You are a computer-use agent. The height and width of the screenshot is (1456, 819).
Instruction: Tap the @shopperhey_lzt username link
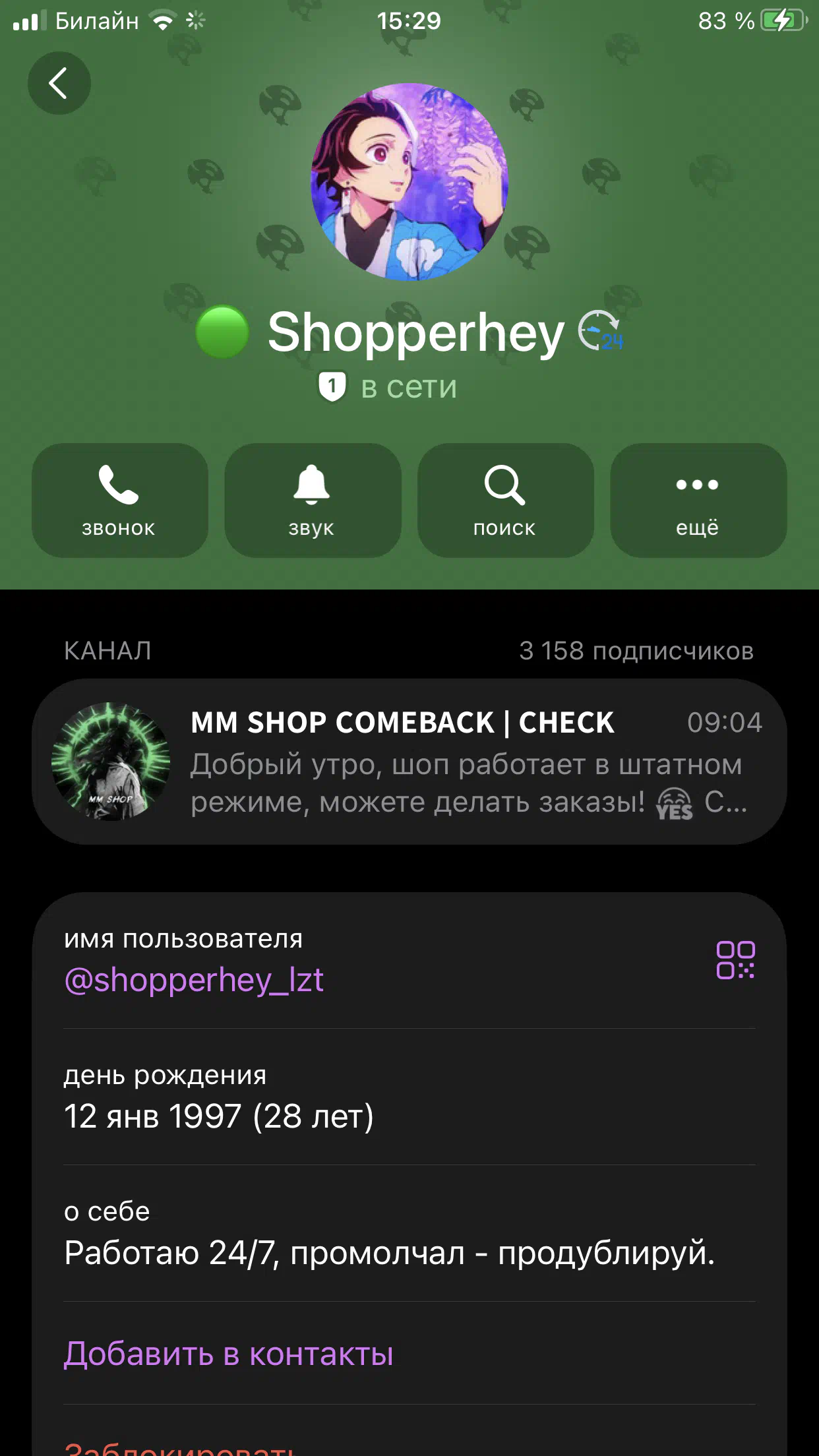click(x=194, y=980)
